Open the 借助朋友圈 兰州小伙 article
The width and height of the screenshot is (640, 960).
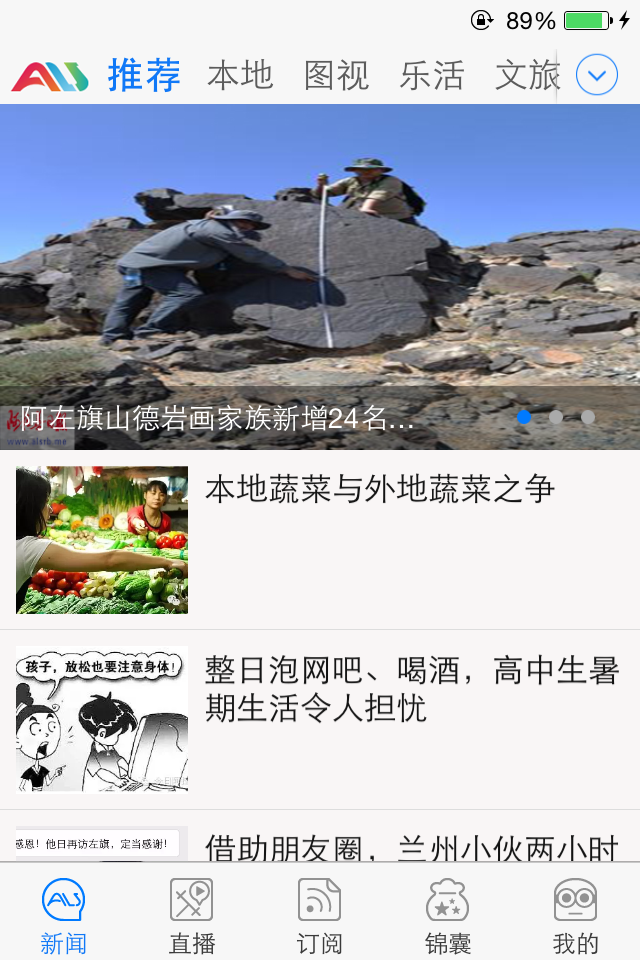tap(410, 846)
